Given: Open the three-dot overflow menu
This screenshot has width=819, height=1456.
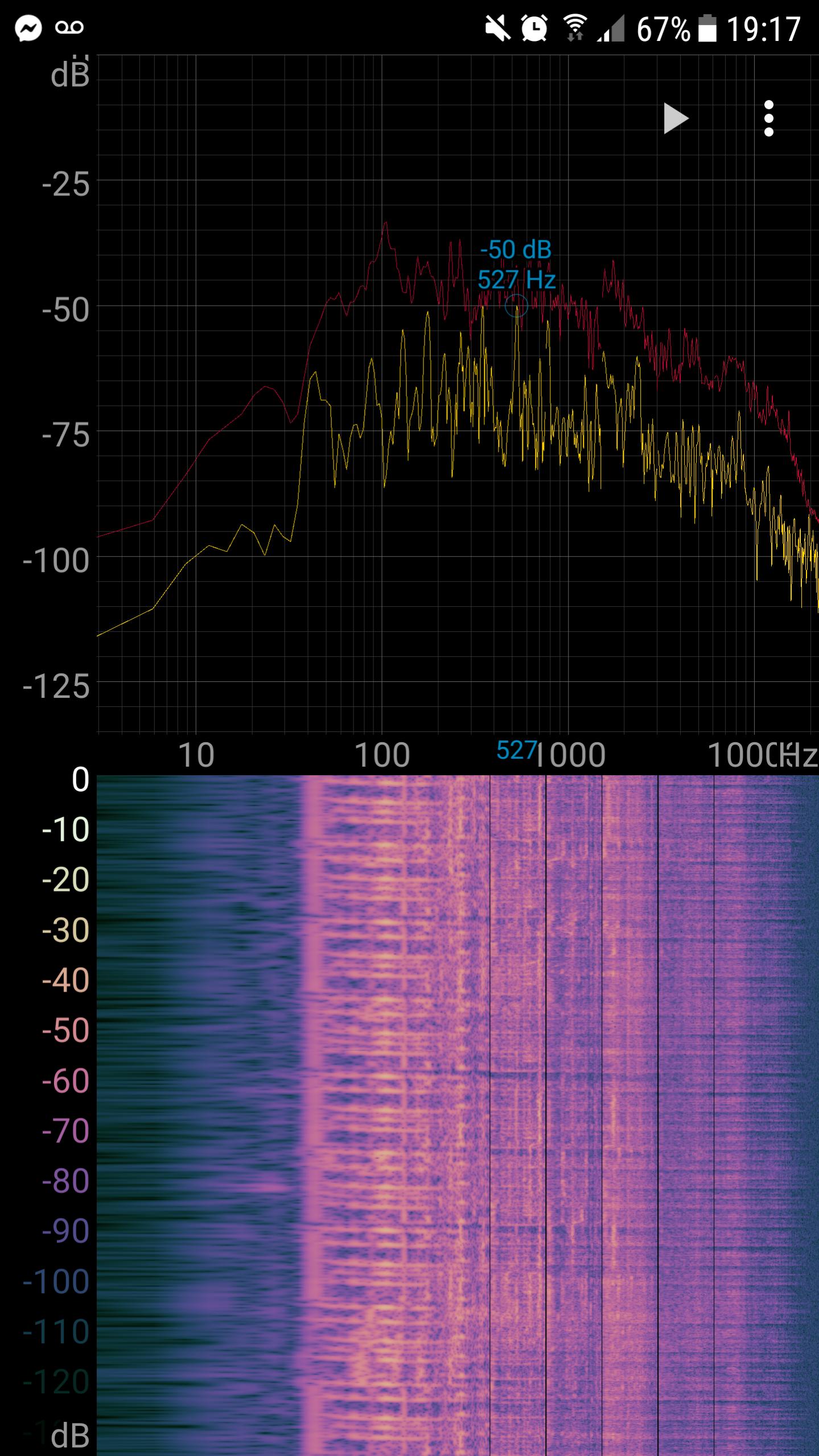Looking at the screenshot, I should (x=768, y=118).
